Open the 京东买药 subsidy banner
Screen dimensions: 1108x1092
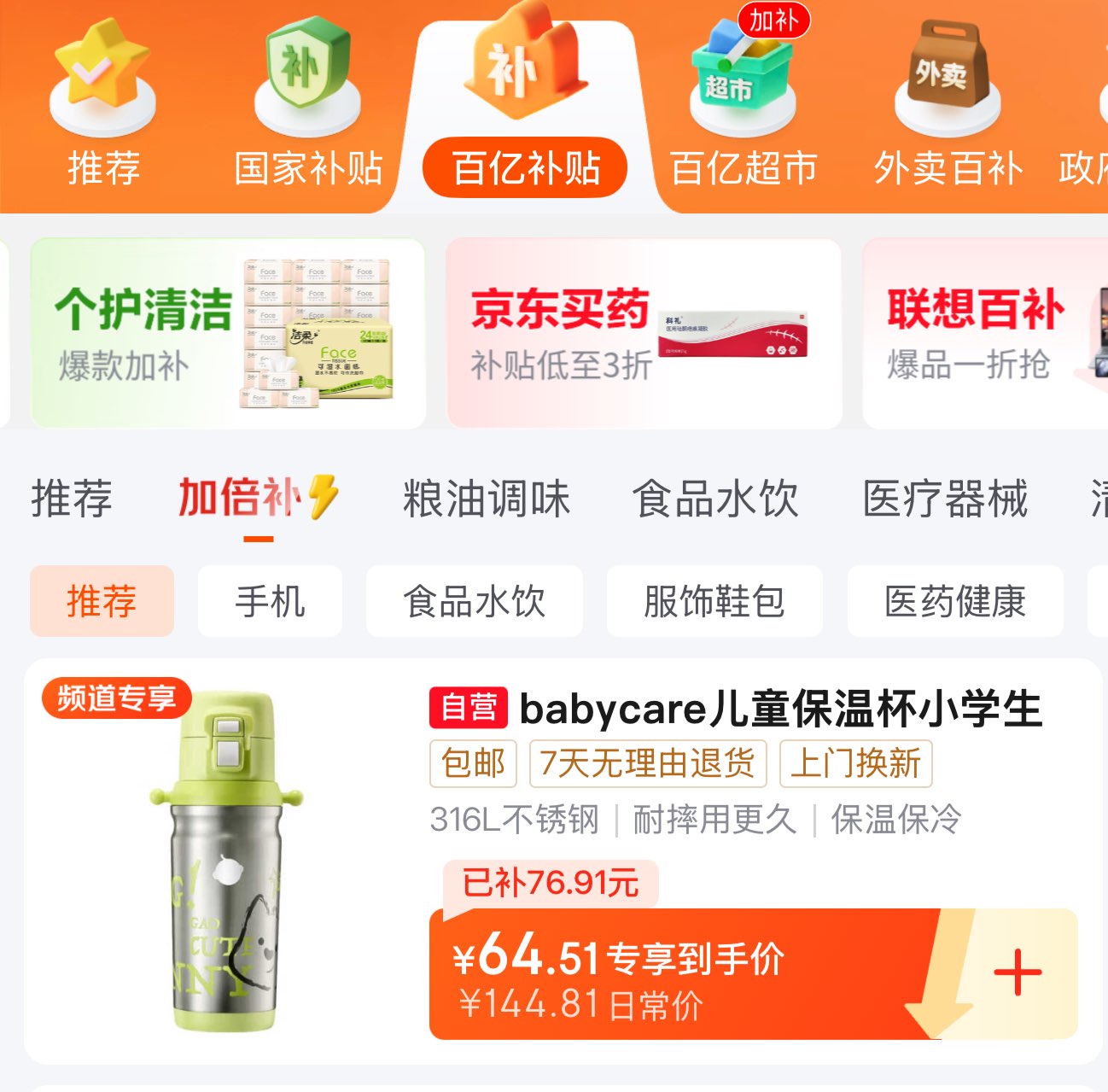[644, 333]
